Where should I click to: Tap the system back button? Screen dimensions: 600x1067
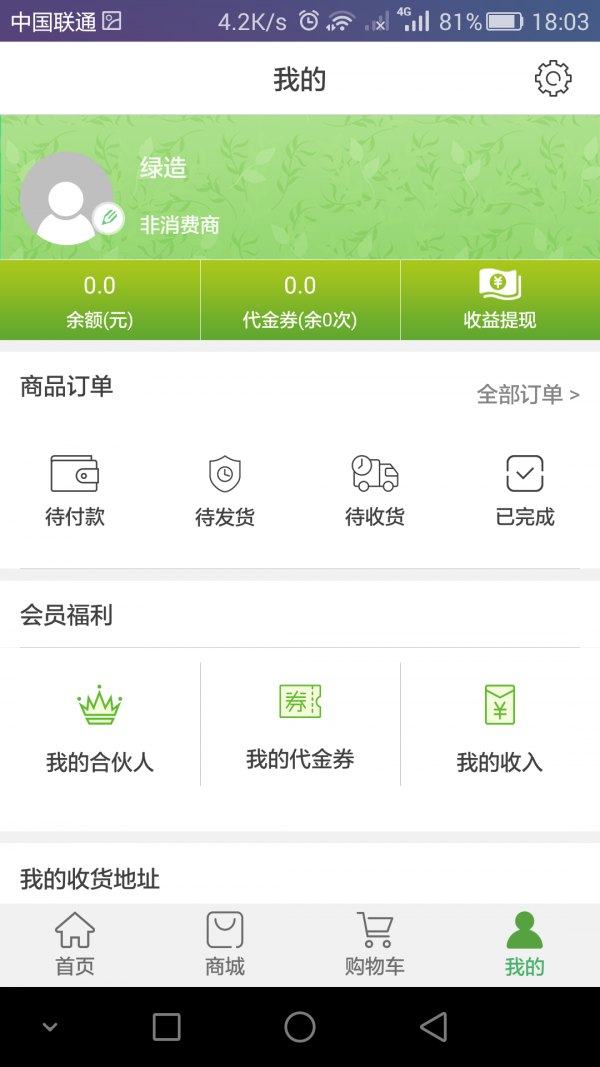[433, 1027]
